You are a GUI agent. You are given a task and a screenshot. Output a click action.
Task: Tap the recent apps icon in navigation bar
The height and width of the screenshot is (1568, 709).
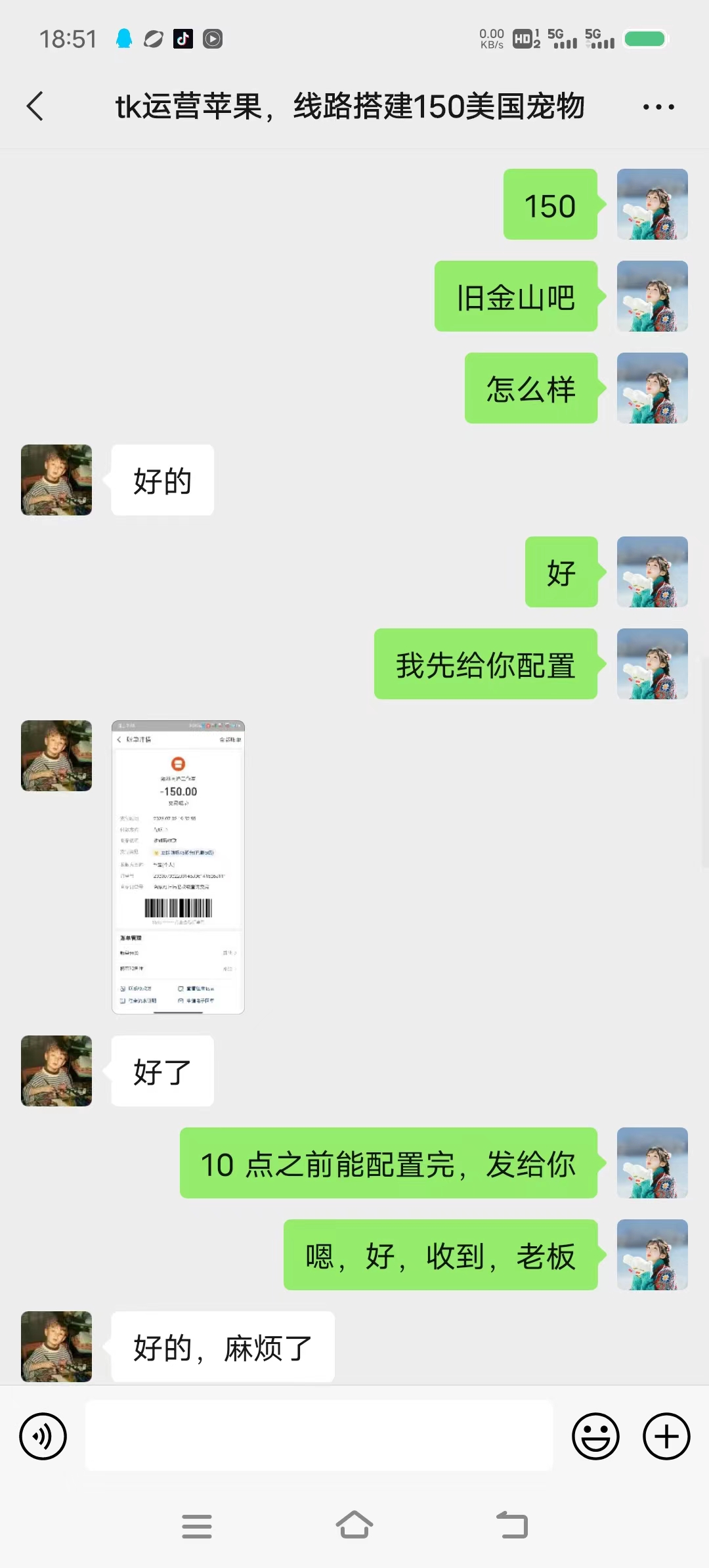(196, 1525)
